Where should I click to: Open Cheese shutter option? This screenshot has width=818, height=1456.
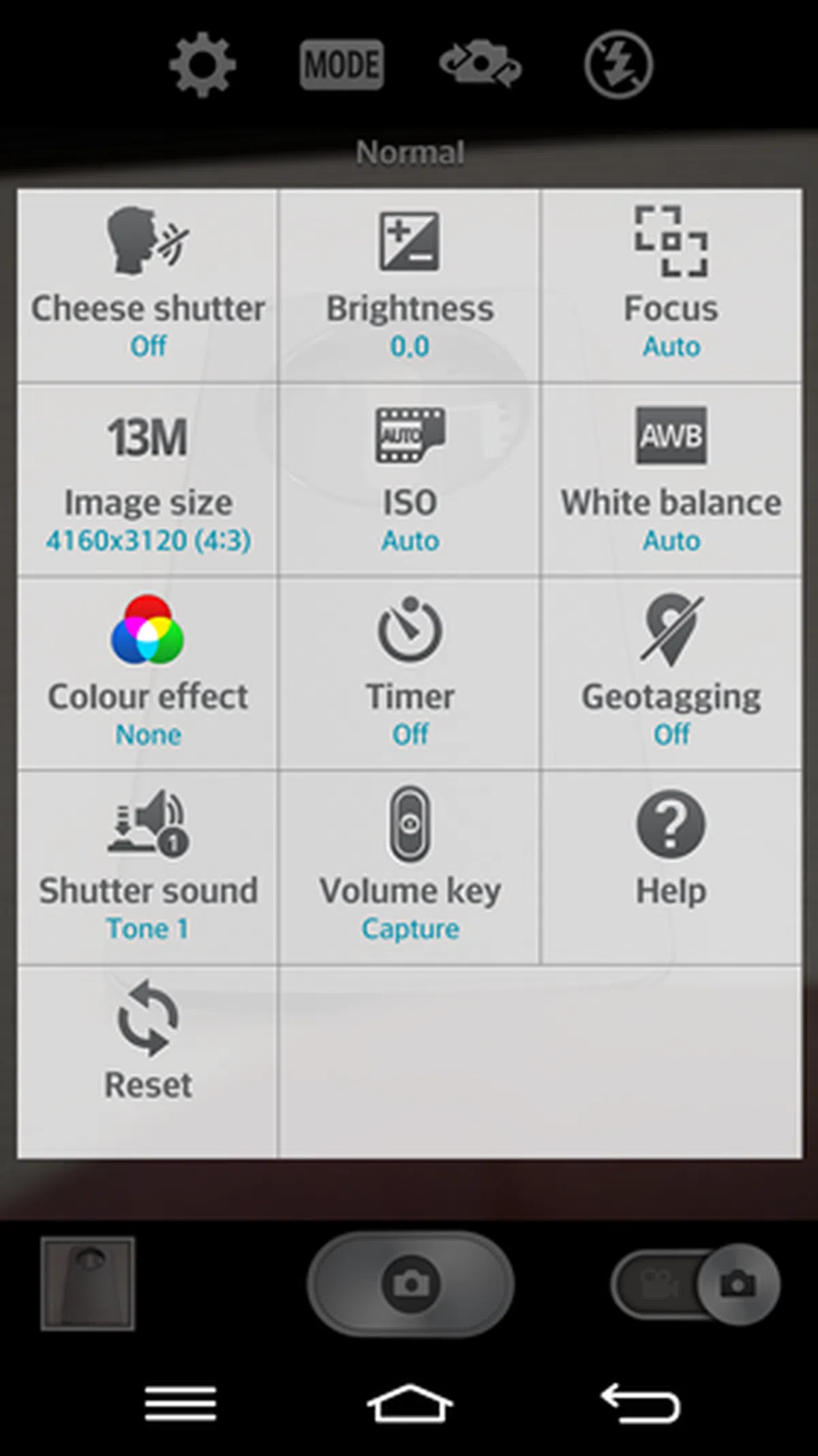pyautogui.click(x=148, y=286)
